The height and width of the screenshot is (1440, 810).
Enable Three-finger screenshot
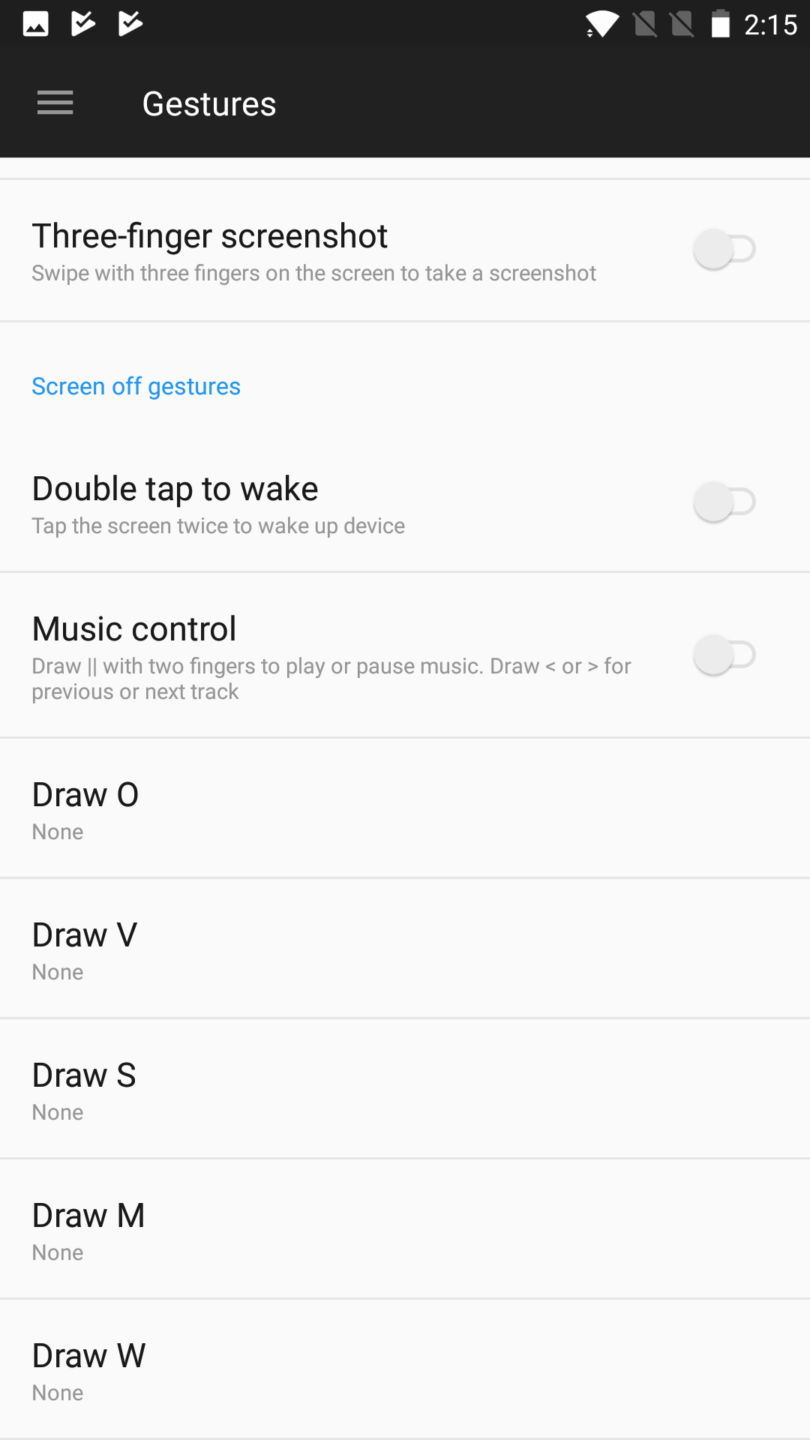point(724,249)
